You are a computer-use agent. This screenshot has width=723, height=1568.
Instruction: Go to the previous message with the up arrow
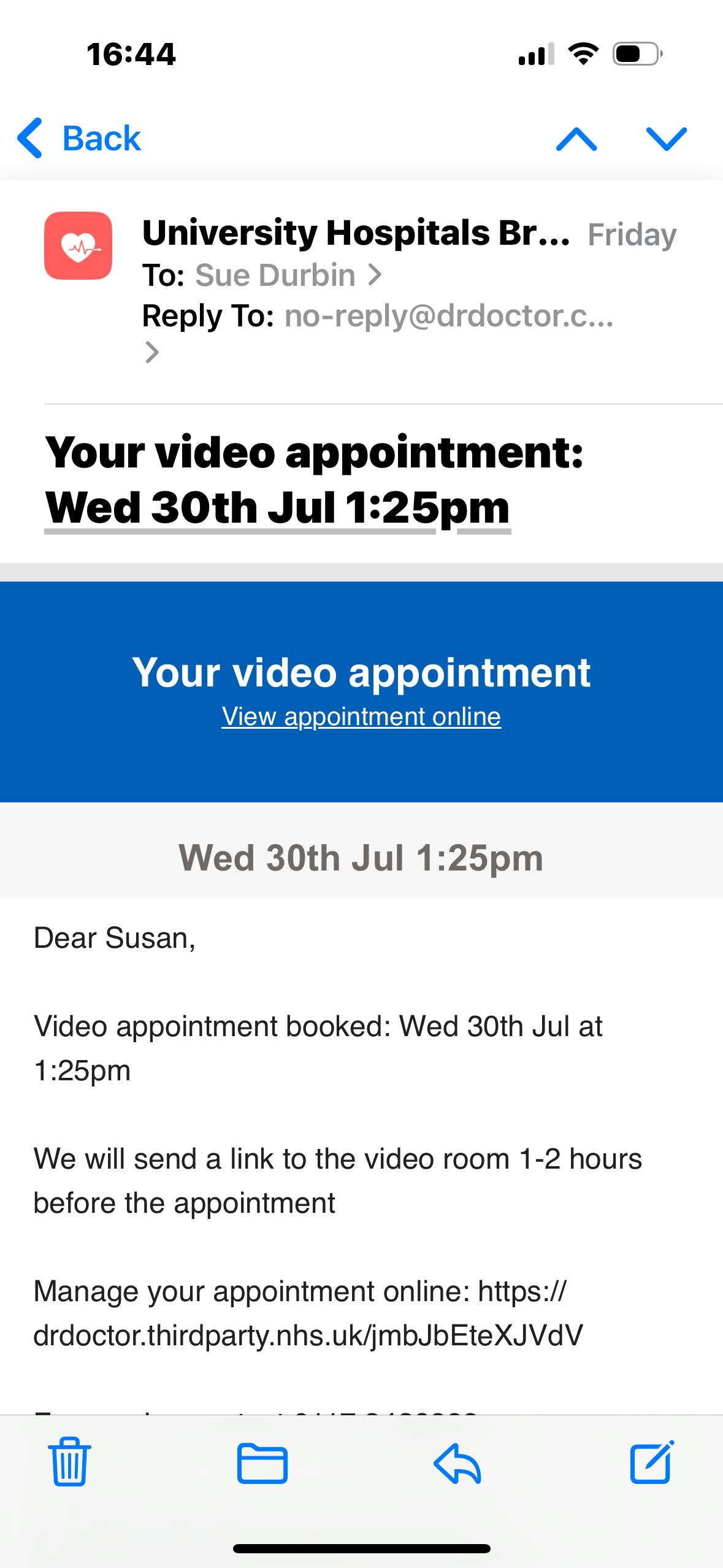coord(576,139)
